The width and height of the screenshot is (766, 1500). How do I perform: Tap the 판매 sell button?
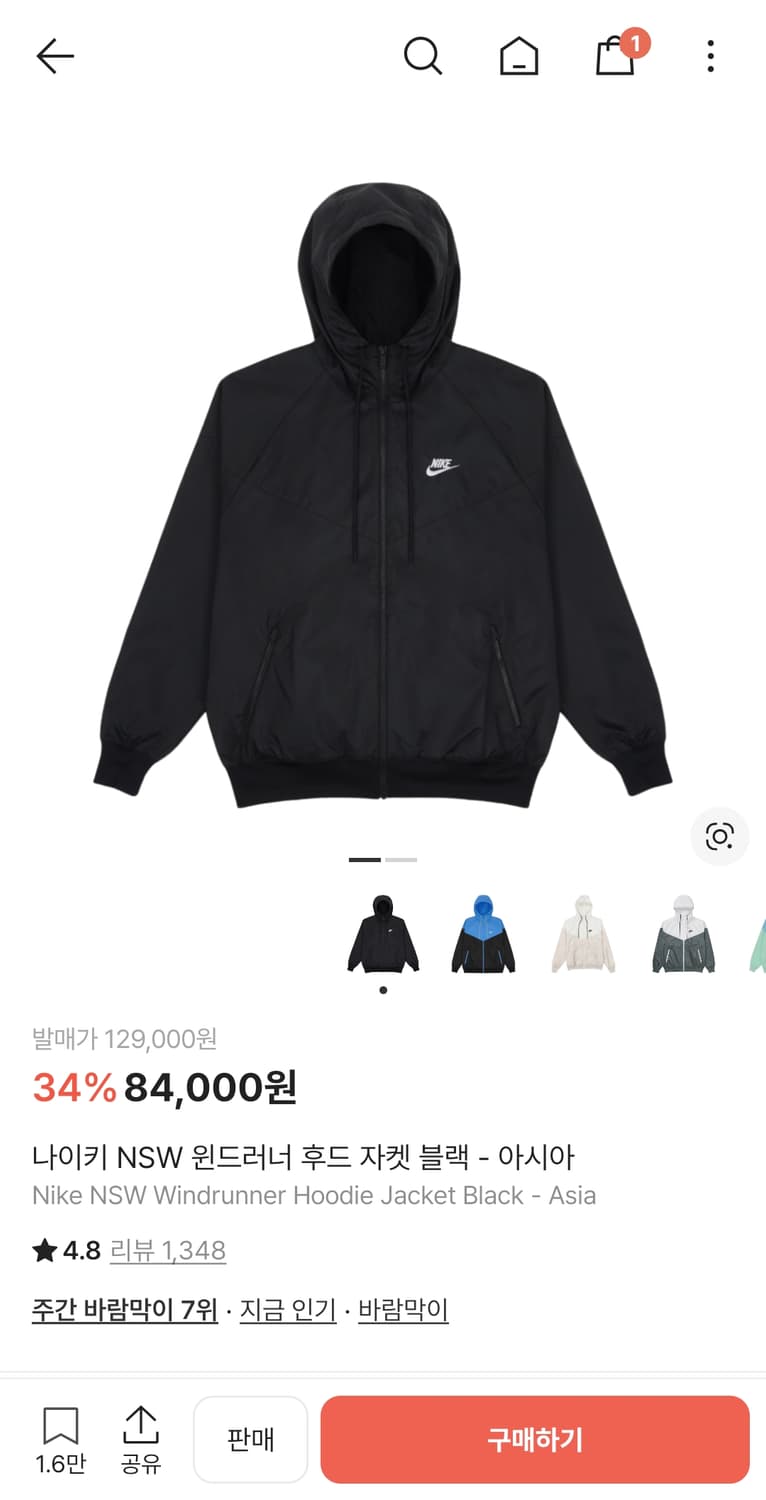(x=251, y=1438)
